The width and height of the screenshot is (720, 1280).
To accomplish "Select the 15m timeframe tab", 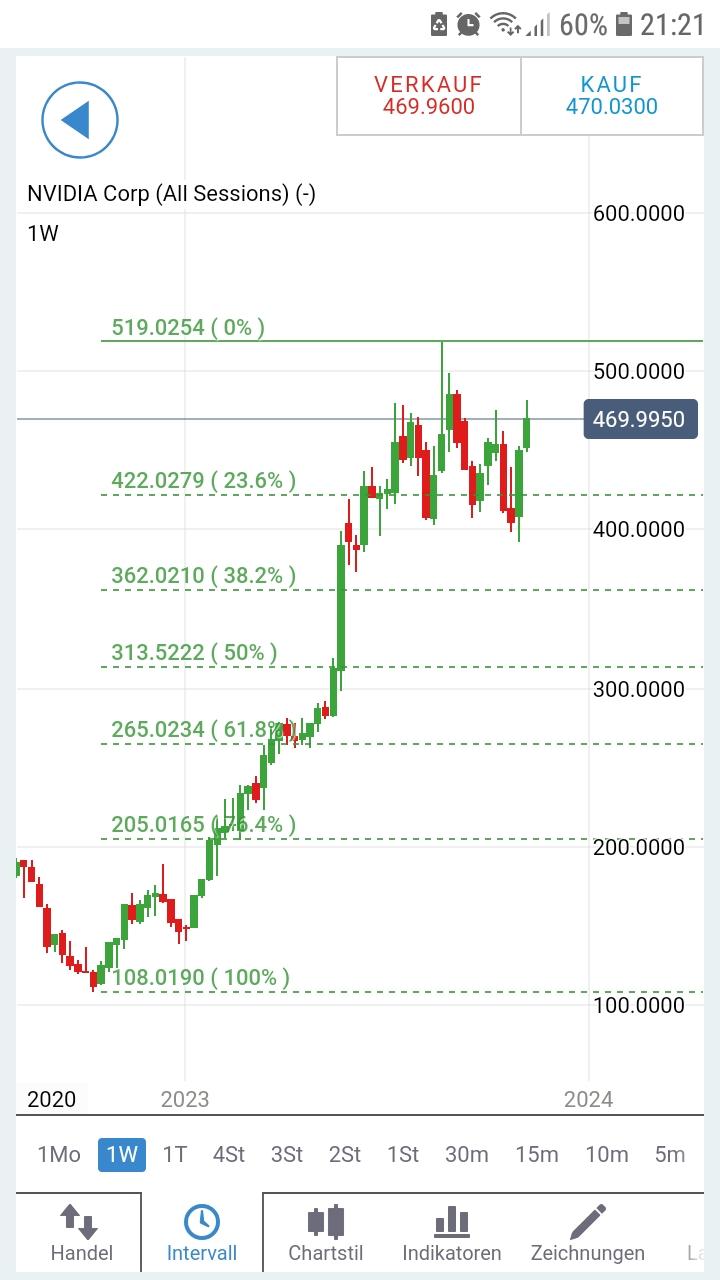I will pos(537,1154).
